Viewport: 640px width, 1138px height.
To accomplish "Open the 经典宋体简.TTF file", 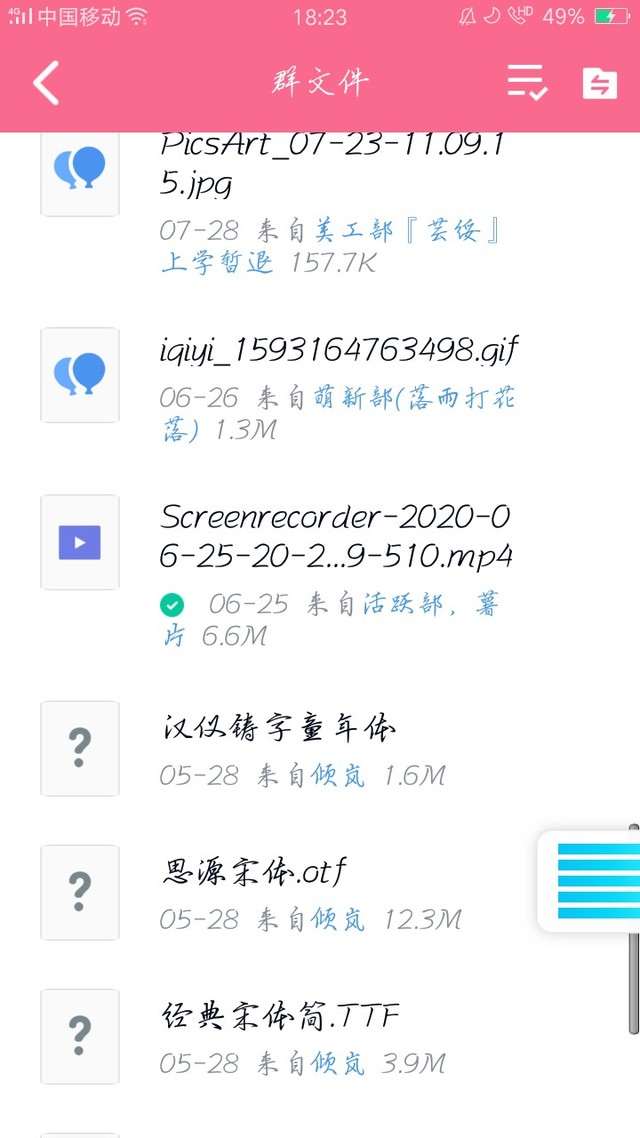I will click(280, 1017).
